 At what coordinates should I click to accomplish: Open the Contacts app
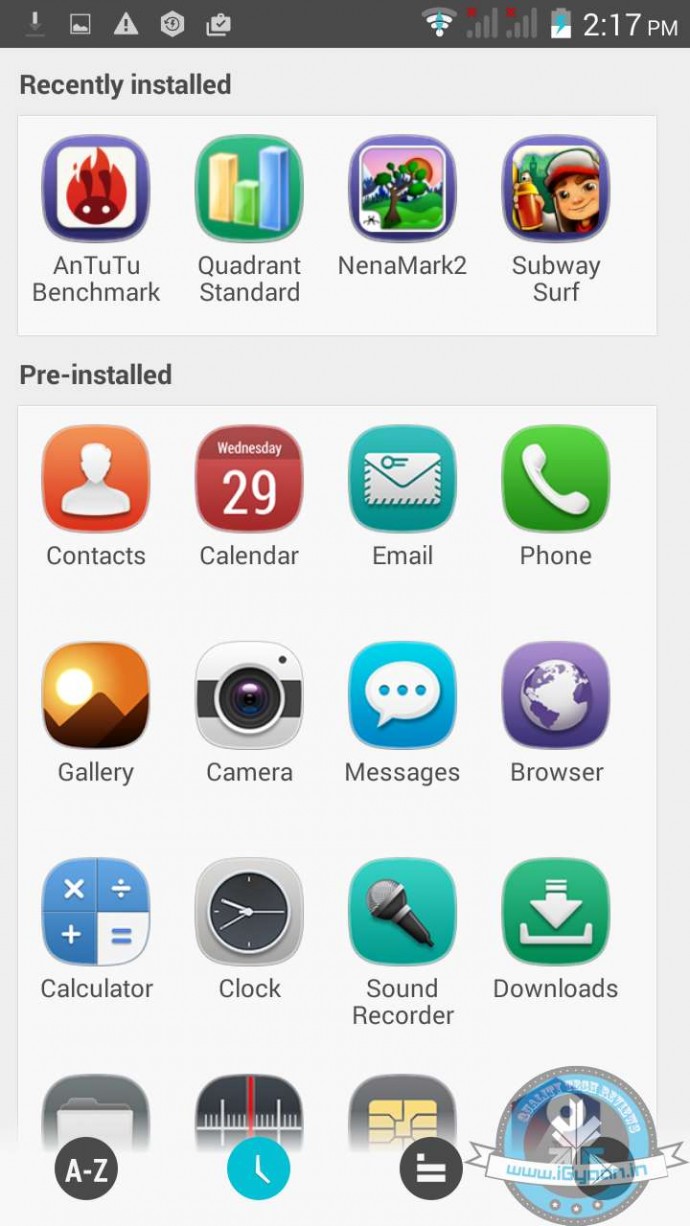click(96, 479)
